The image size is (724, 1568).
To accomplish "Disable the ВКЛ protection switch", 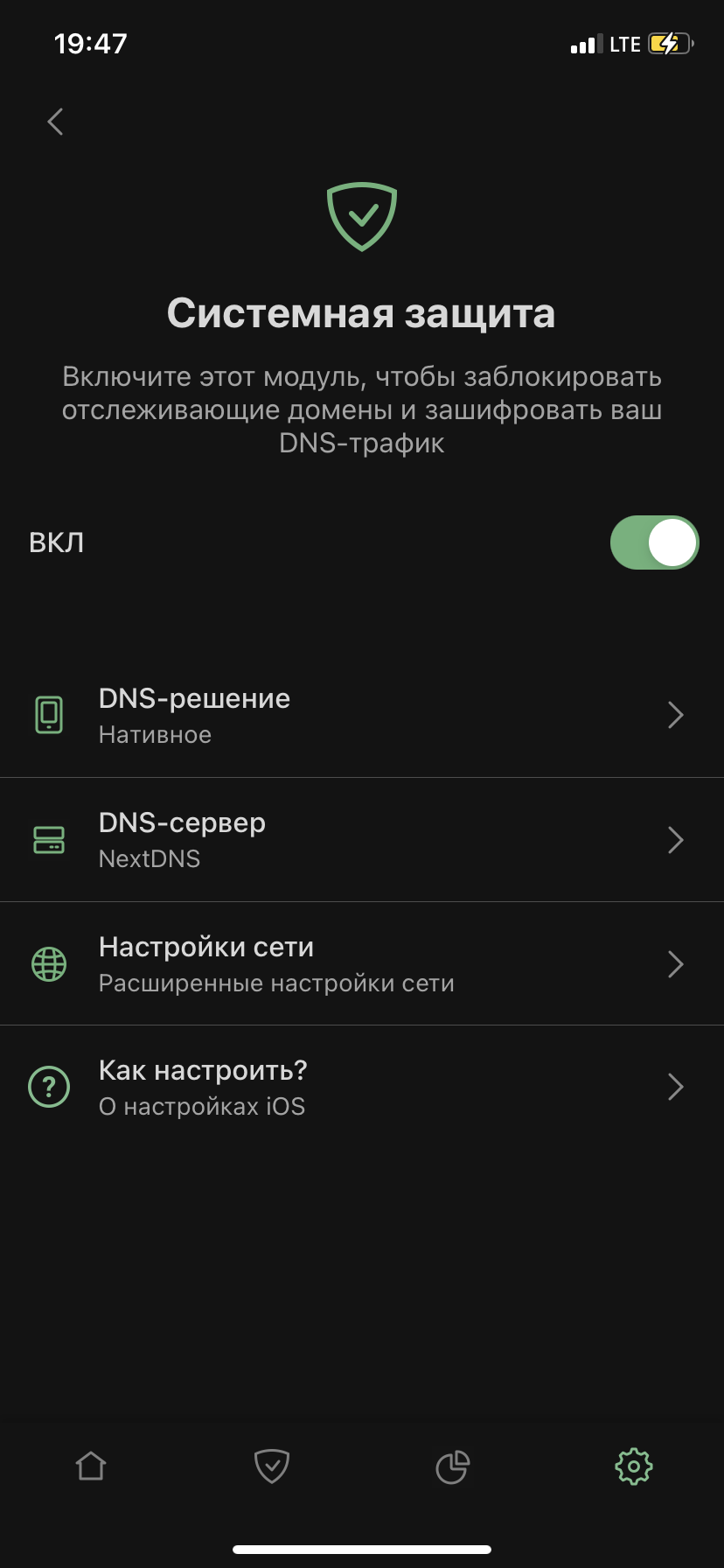I will click(x=654, y=542).
